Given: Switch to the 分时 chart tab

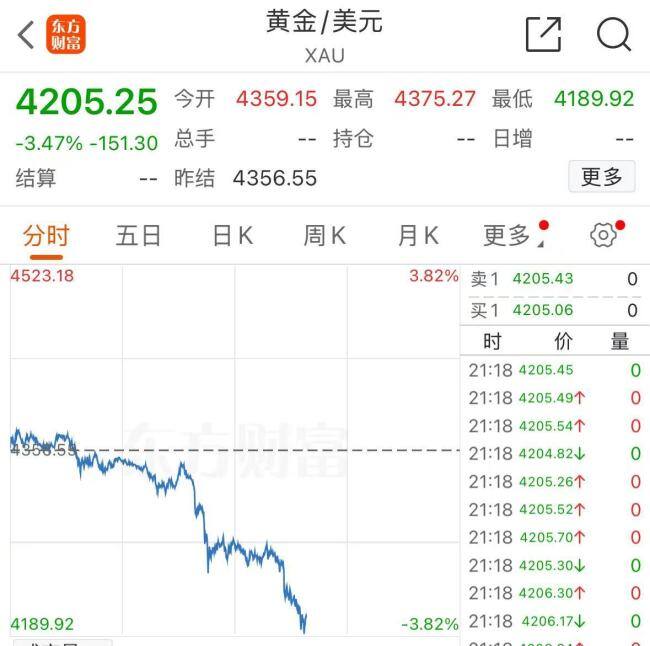Looking at the screenshot, I should 46,236.
